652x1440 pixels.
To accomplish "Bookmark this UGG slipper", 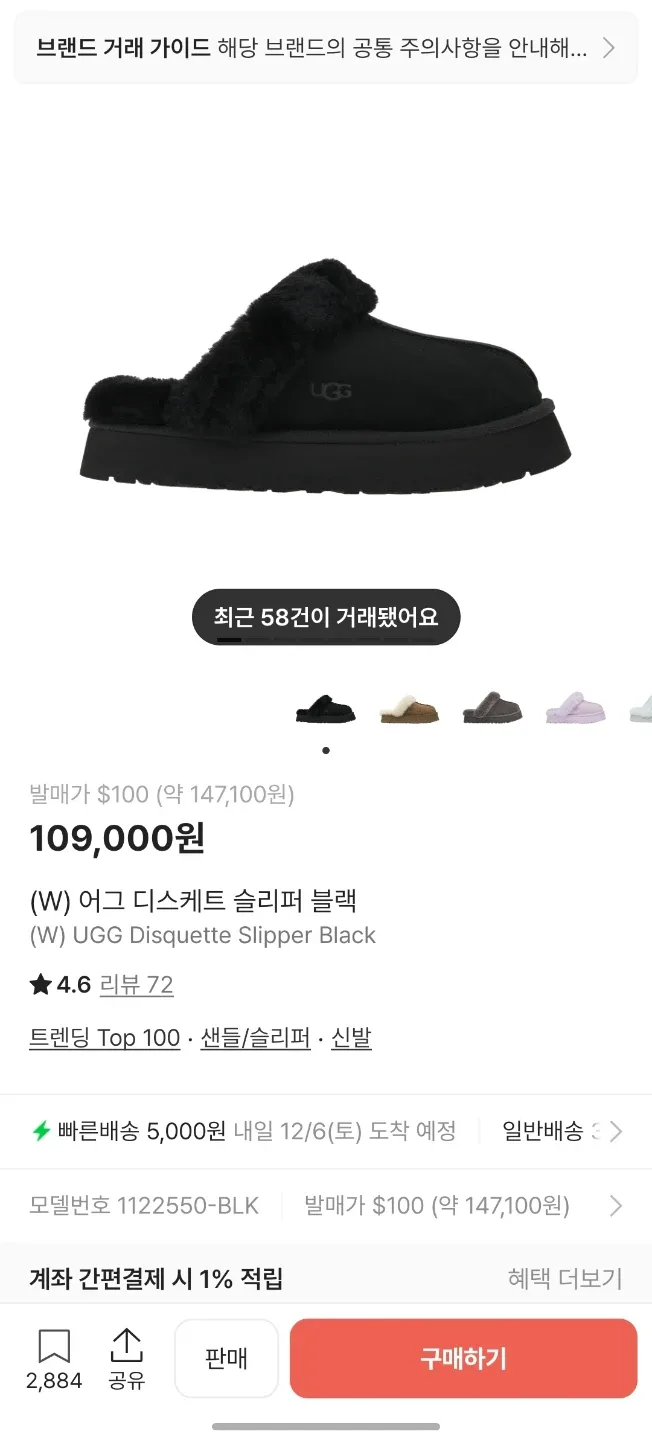I will coord(54,1358).
